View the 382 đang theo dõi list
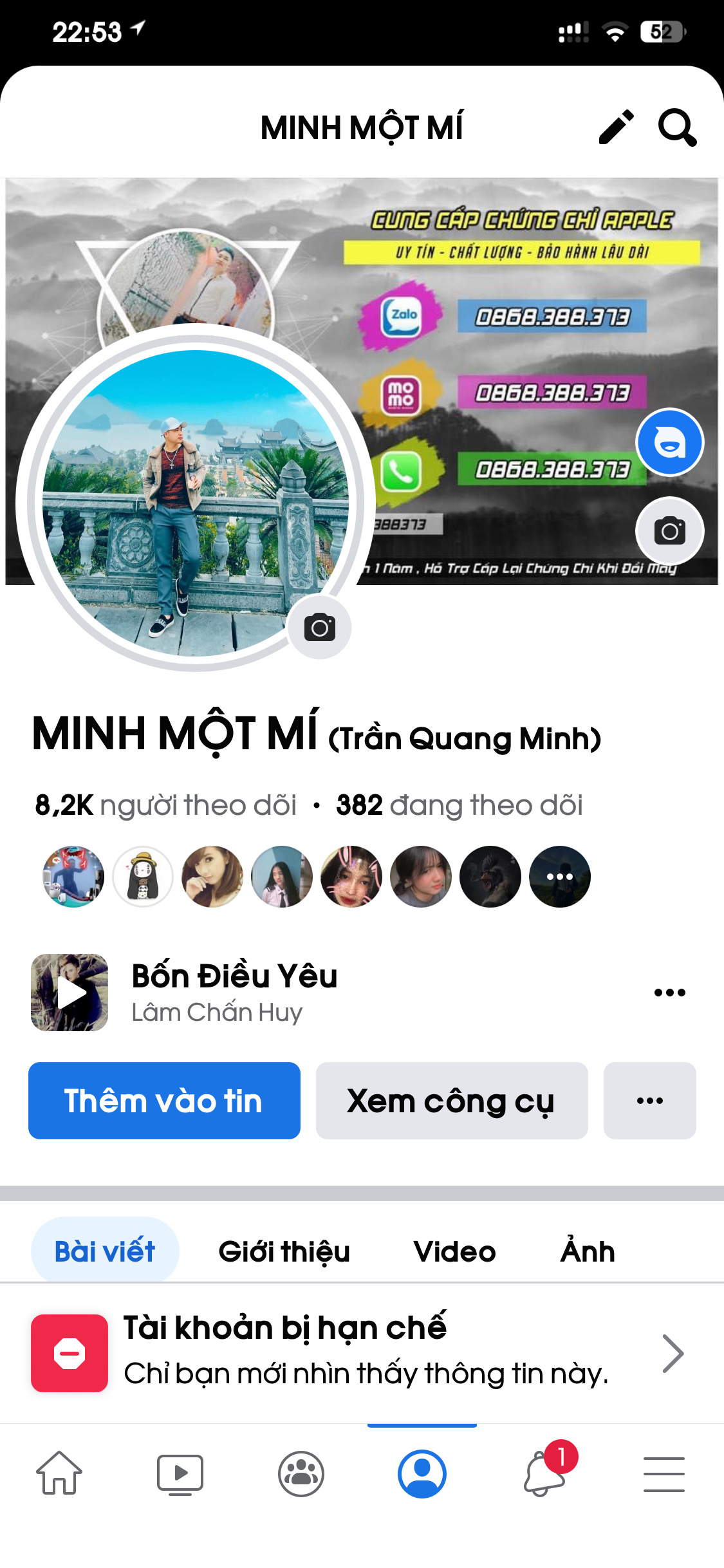Image resolution: width=724 pixels, height=1568 pixels. point(459,805)
